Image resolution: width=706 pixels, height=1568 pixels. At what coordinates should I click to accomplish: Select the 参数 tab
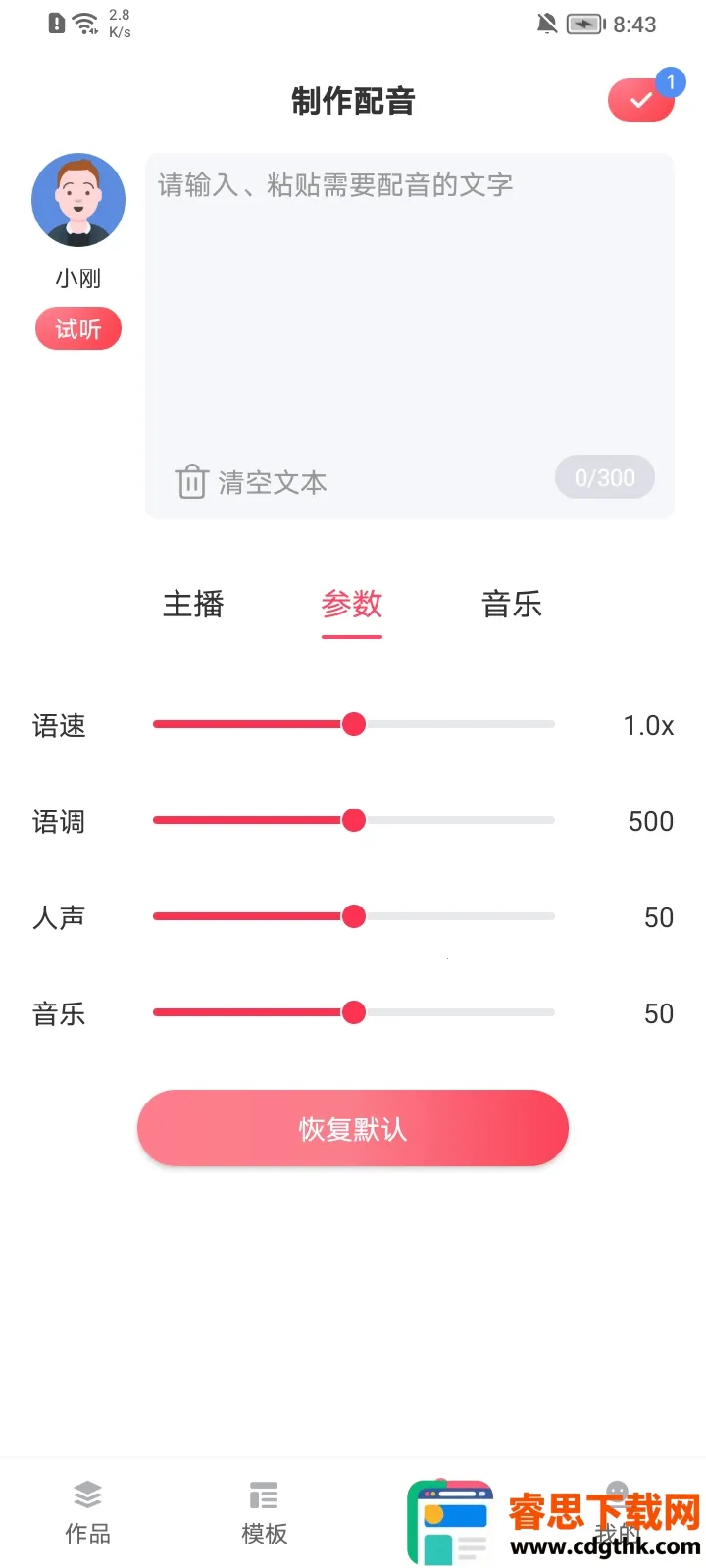[352, 604]
